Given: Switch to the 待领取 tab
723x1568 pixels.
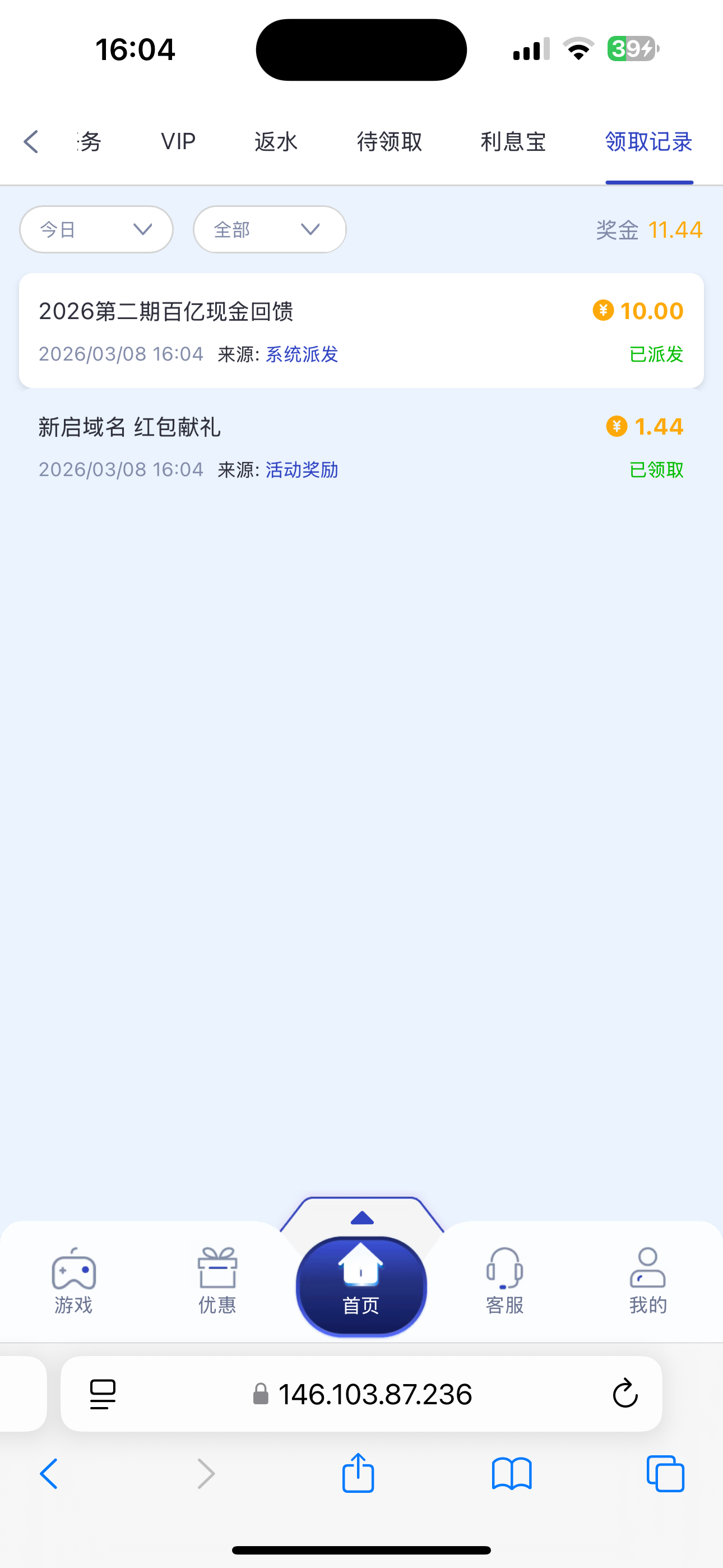Looking at the screenshot, I should 390,142.
